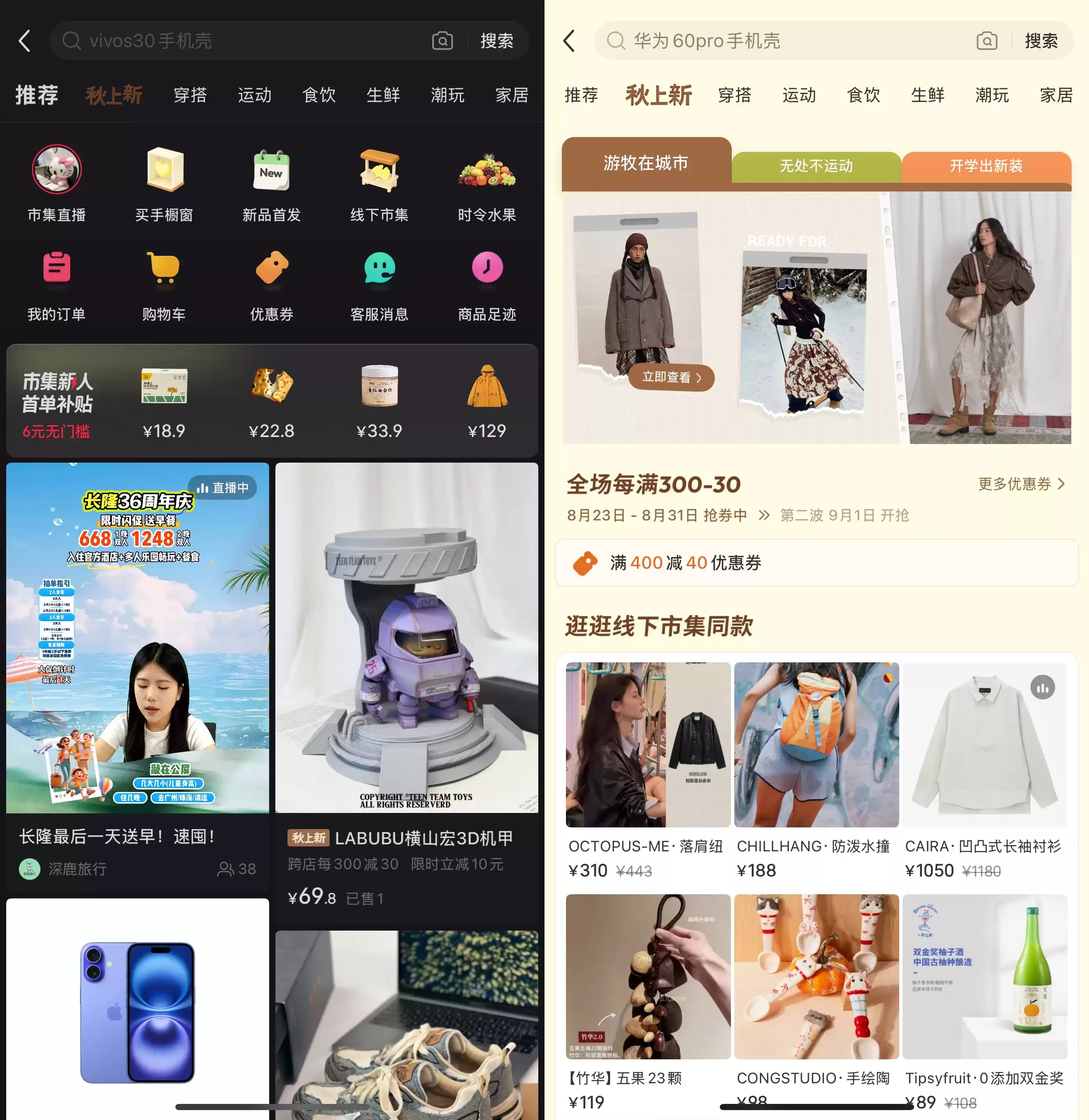Viewport: 1089px width, 1120px height.
Task: Tap the back arrow beside the search bar
Action: (24, 41)
